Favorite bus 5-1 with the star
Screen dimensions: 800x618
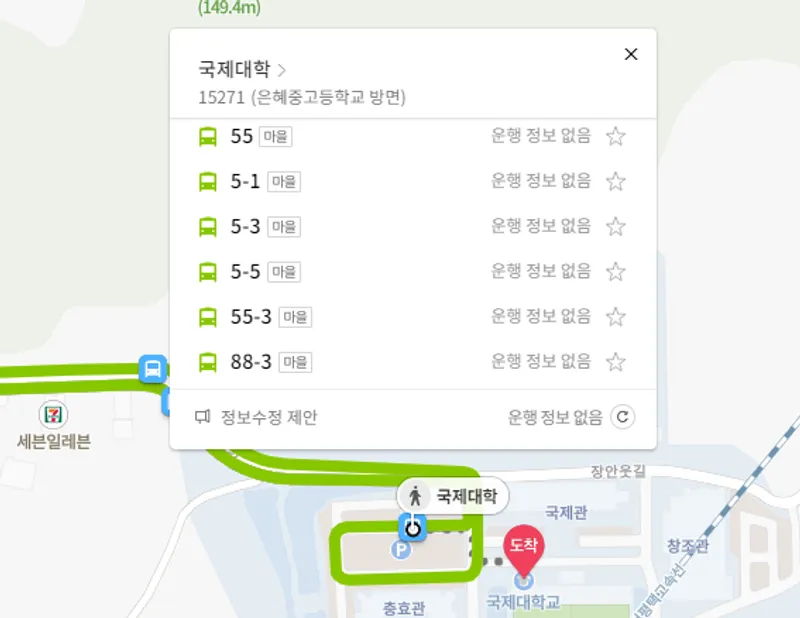coord(616,182)
